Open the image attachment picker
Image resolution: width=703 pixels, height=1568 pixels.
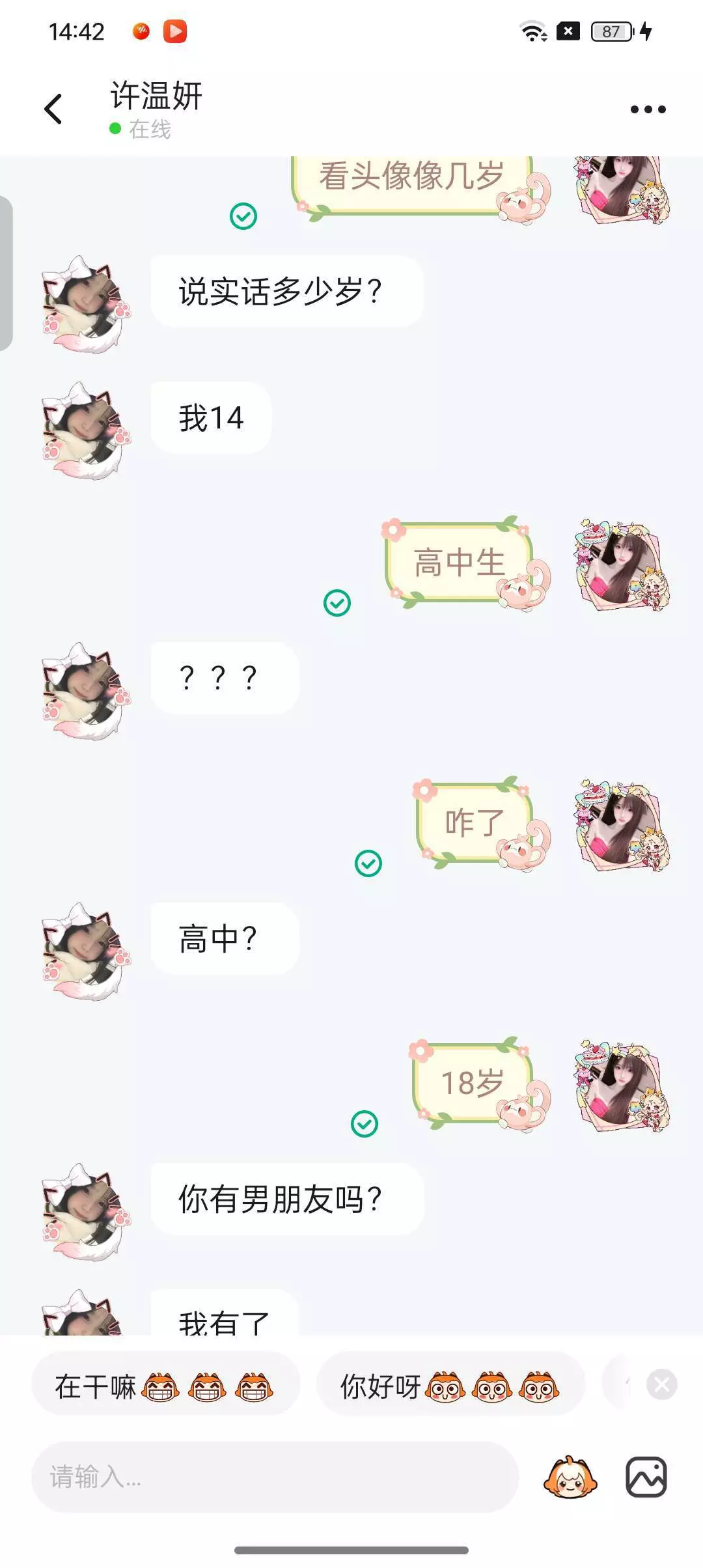click(646, 1477)
